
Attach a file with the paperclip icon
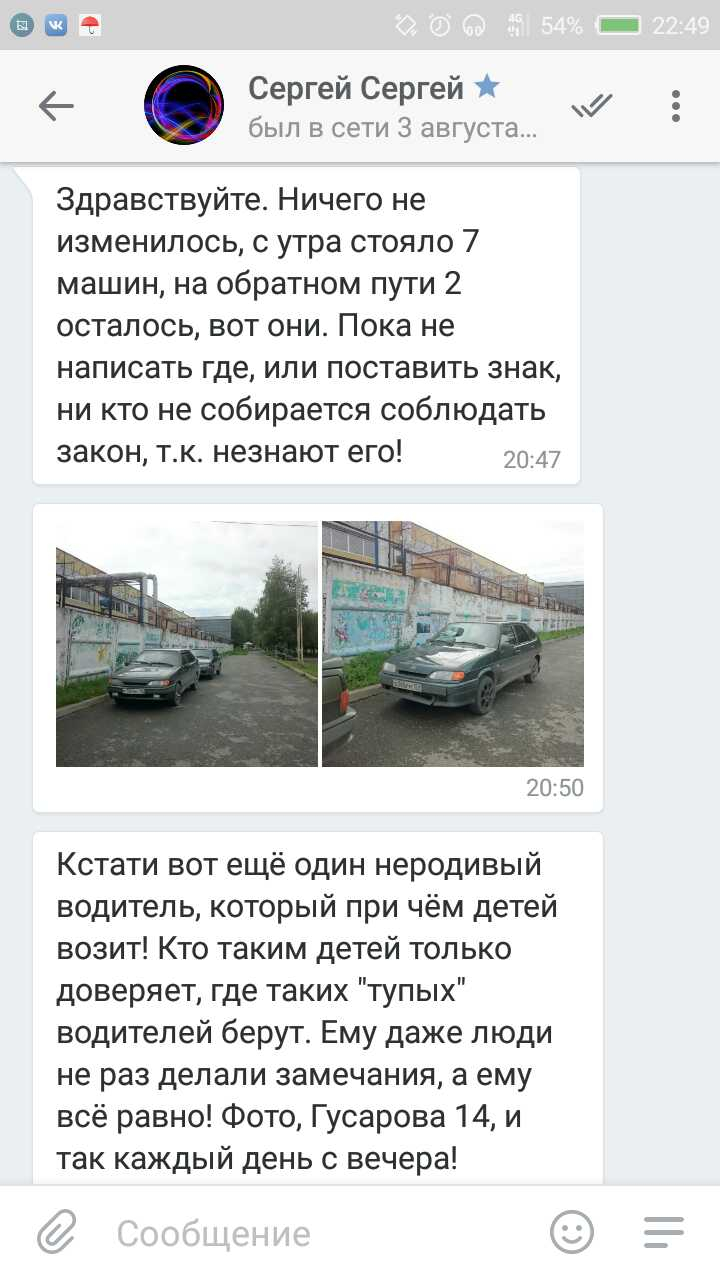coord(58,1232)
